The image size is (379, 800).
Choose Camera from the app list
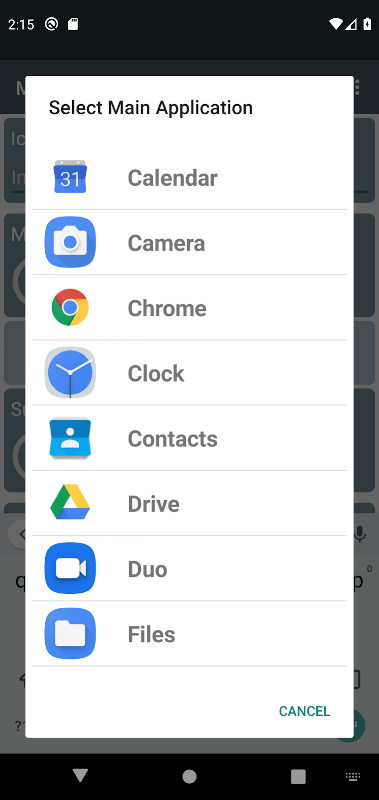coord(189,242)
